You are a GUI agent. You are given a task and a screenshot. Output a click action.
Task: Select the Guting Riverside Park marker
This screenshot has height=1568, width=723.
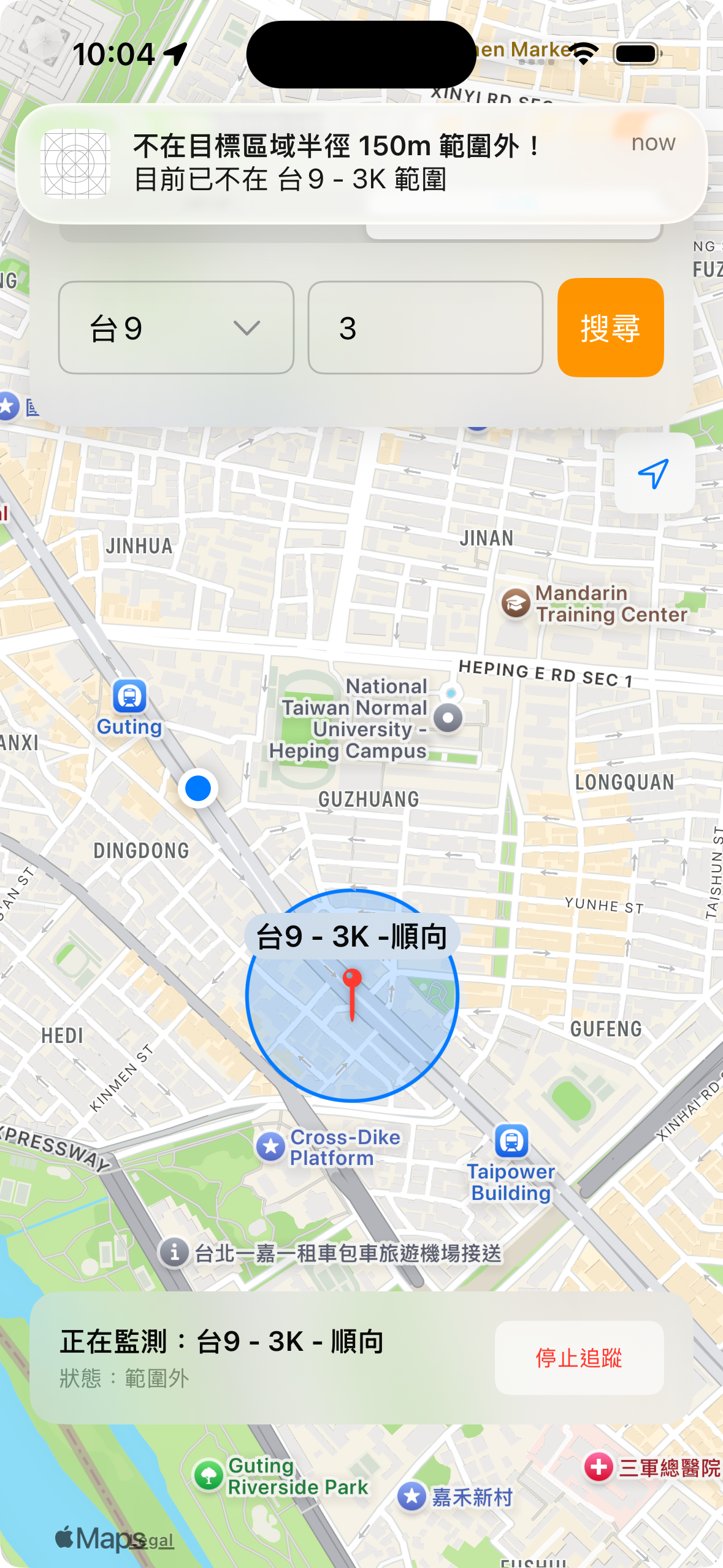point(208,1475)
